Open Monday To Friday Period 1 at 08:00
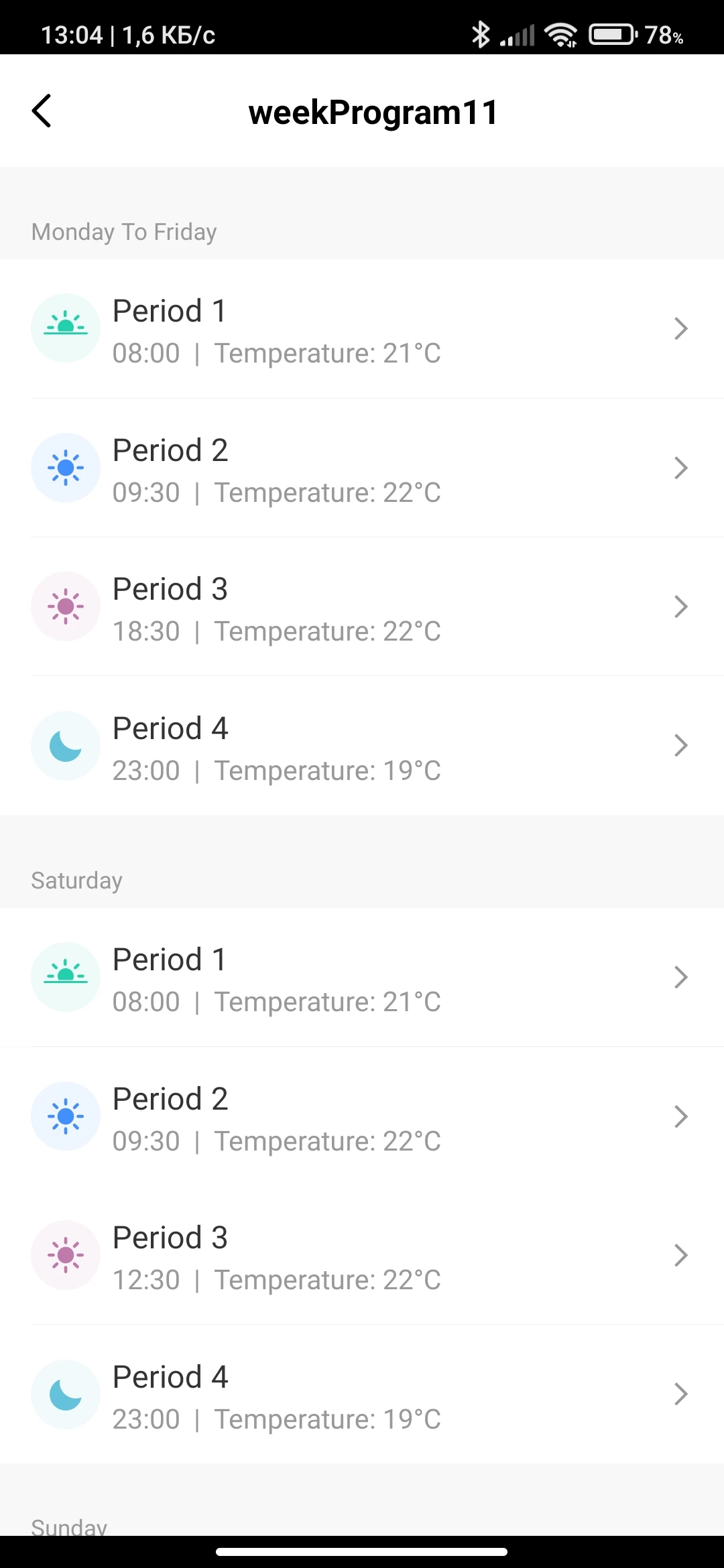Viewport: 724px width, 1568px height. tap(362, 330)
